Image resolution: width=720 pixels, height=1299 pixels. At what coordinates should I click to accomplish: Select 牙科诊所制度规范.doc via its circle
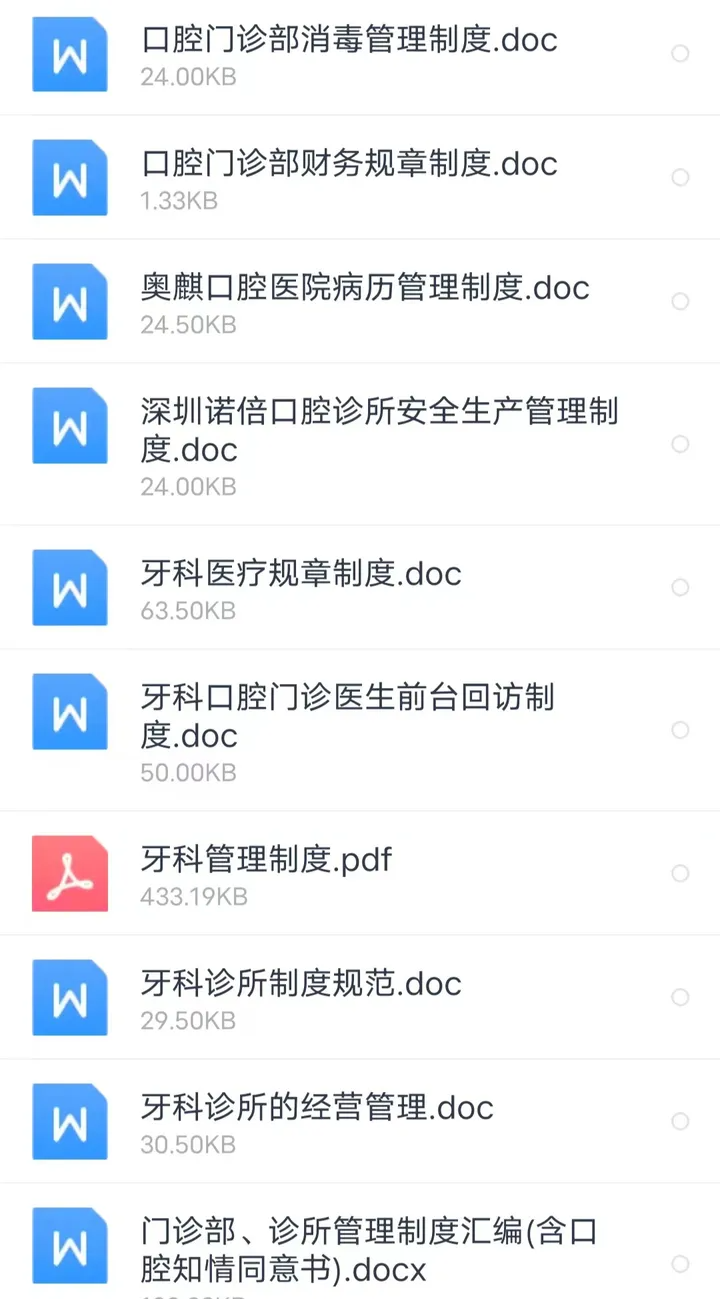(x=680, y=997)
